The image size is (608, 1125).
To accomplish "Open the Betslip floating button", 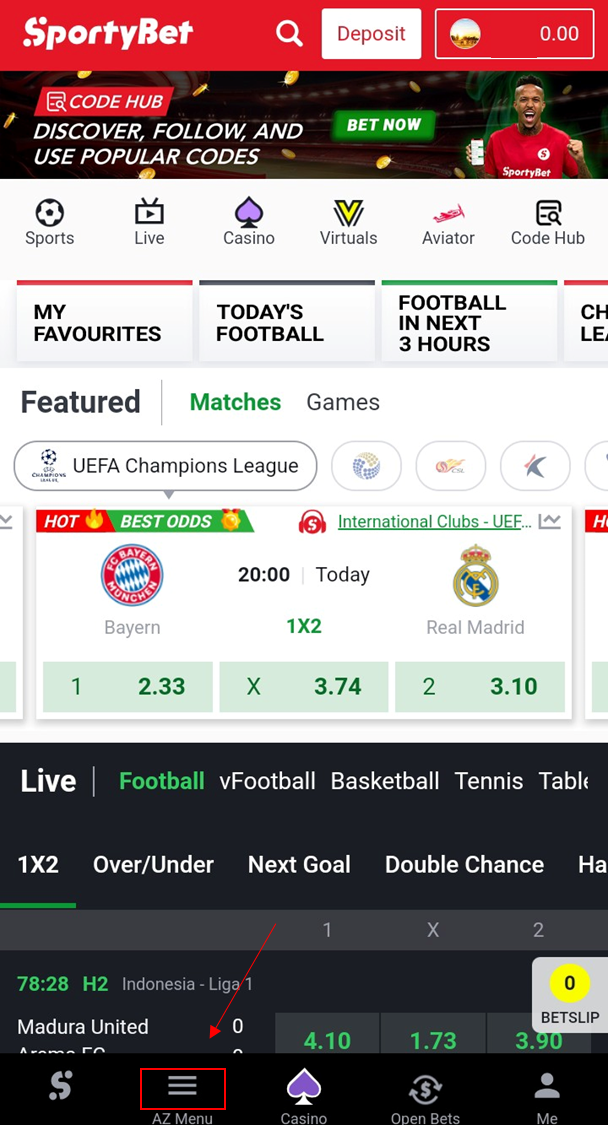I will point(570,996).
